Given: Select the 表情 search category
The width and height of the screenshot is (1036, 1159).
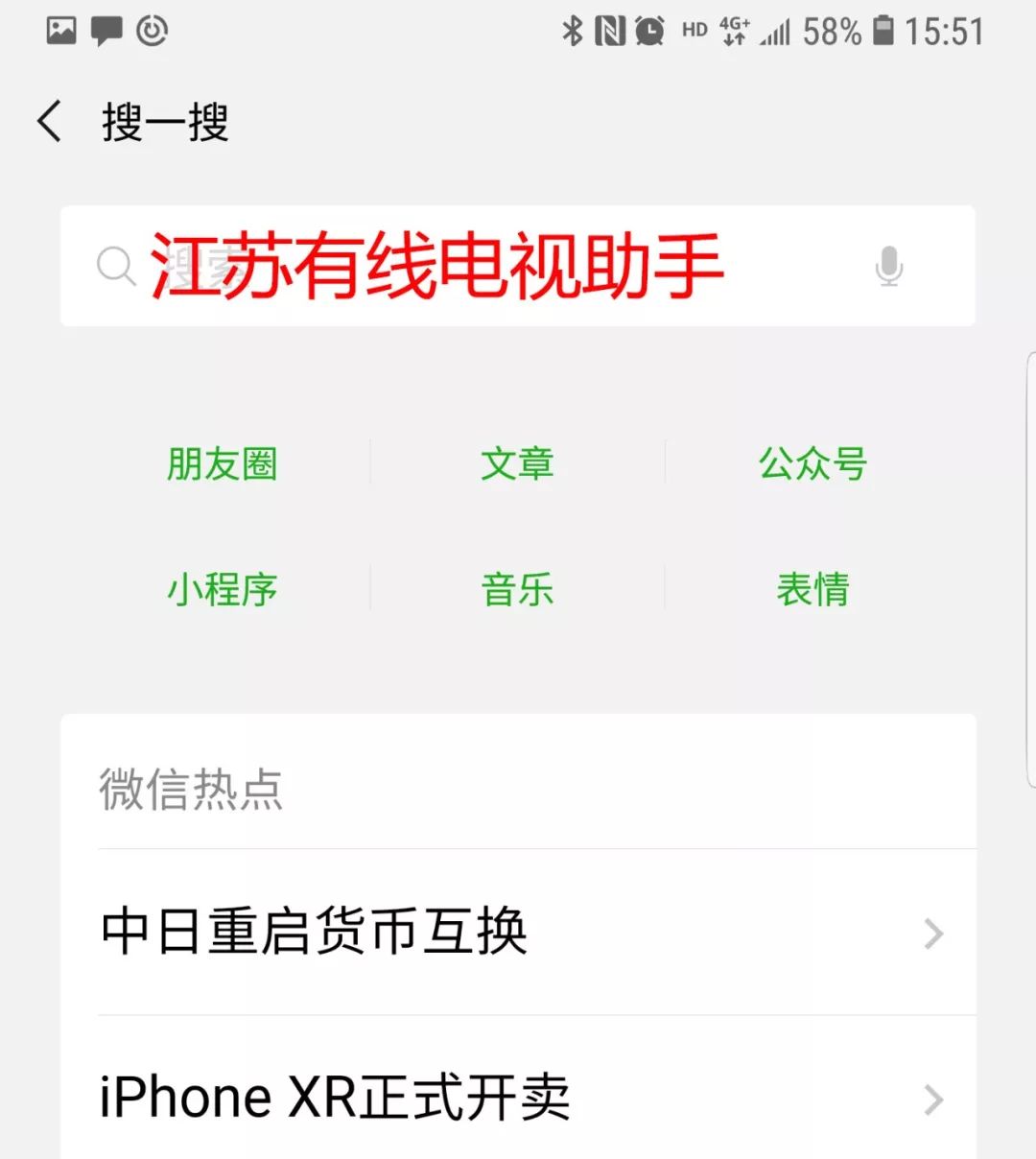Looking at the screenshot, I should (812, 589).
